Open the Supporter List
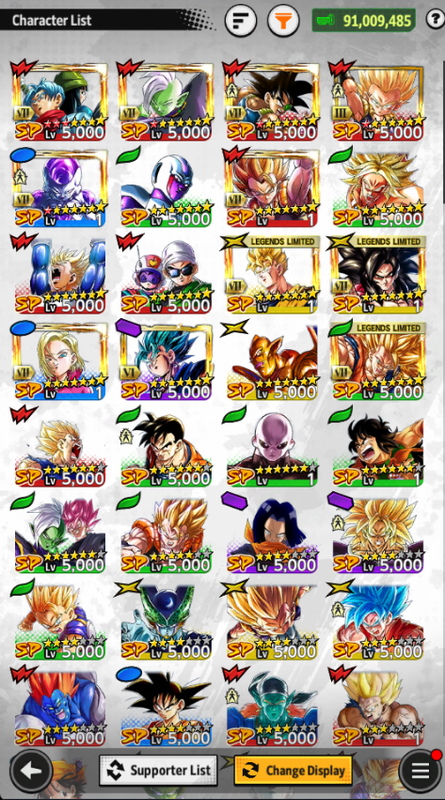The image size is (445, 800). [x=158, y=770]
